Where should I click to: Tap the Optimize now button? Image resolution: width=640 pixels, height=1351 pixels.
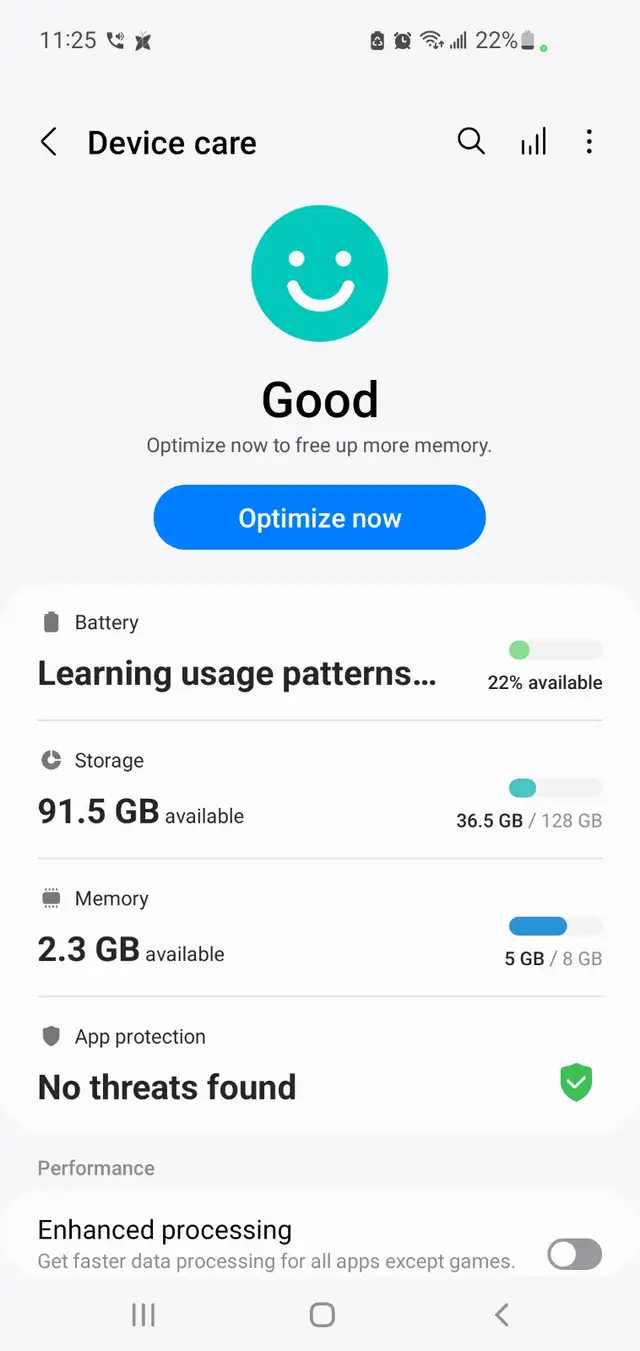(x=319, y=518)
